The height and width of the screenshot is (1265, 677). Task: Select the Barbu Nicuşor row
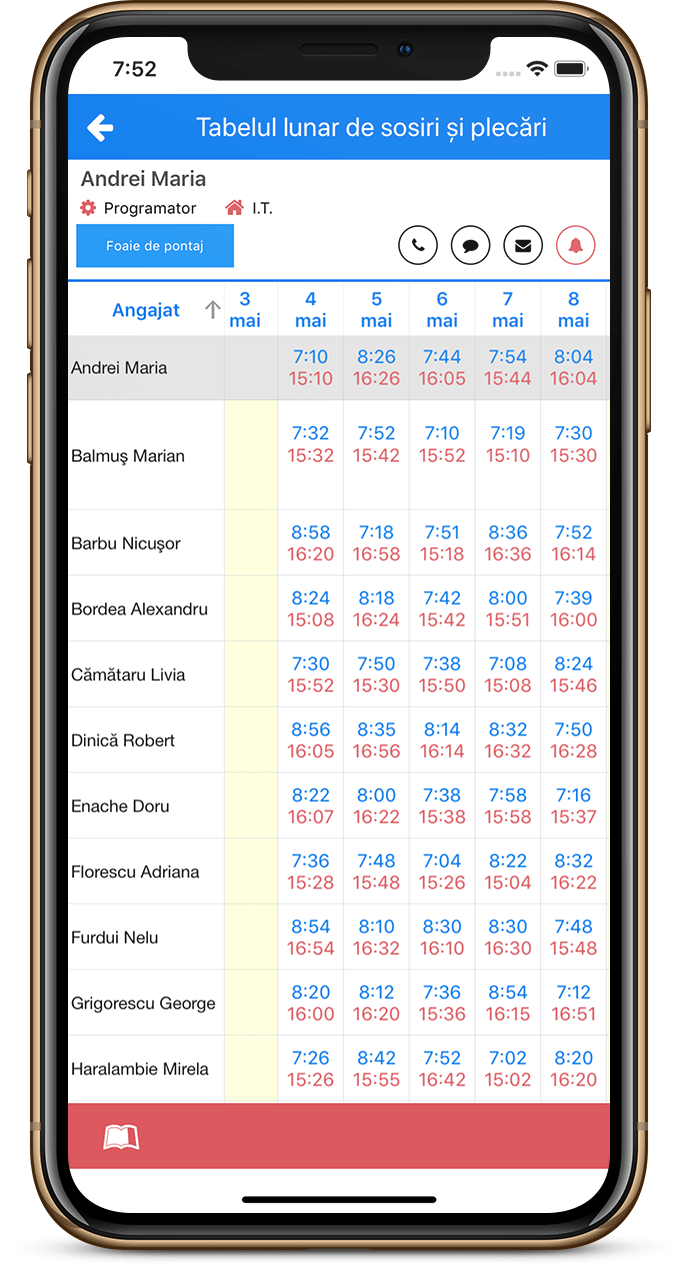(126, 544)
